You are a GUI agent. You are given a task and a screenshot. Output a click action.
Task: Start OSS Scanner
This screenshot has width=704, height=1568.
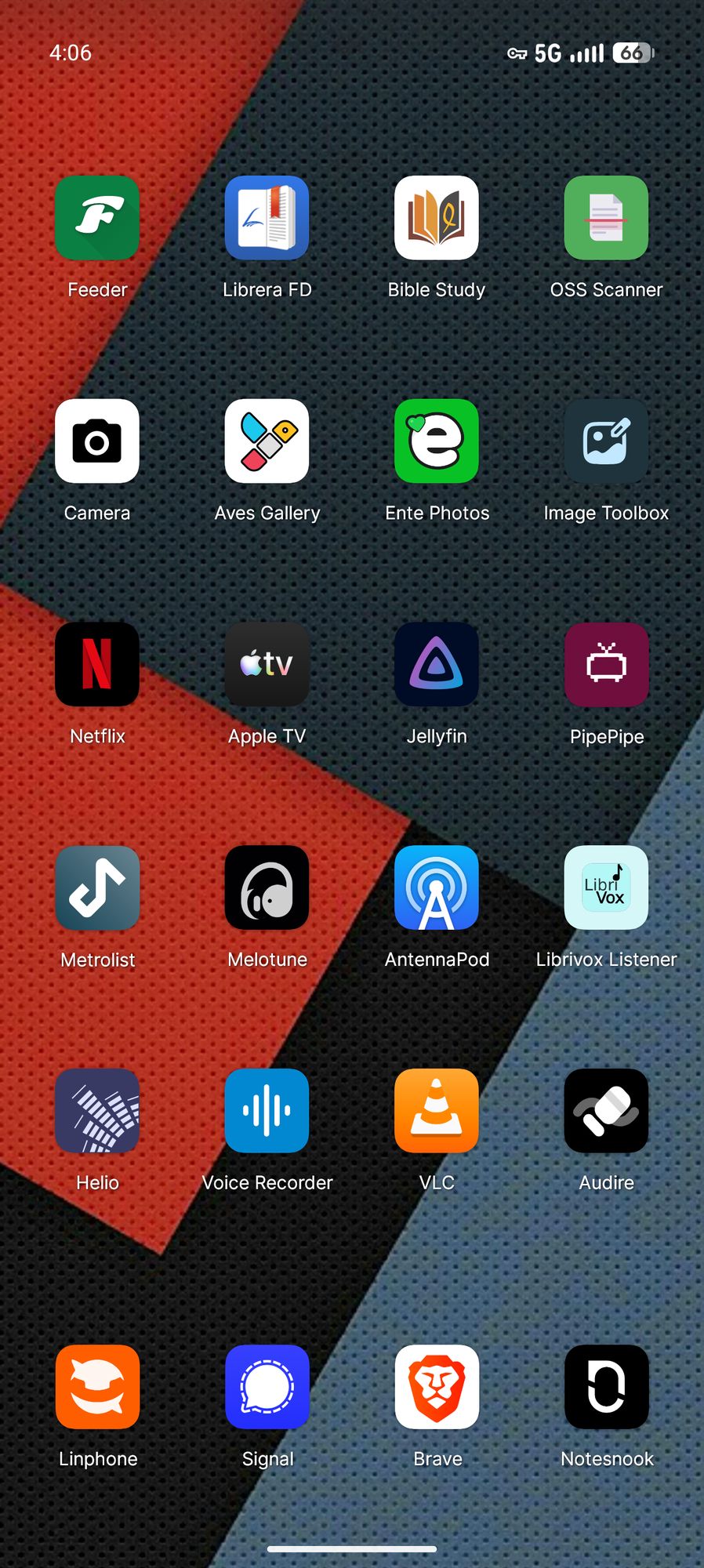tap(606, 218)
